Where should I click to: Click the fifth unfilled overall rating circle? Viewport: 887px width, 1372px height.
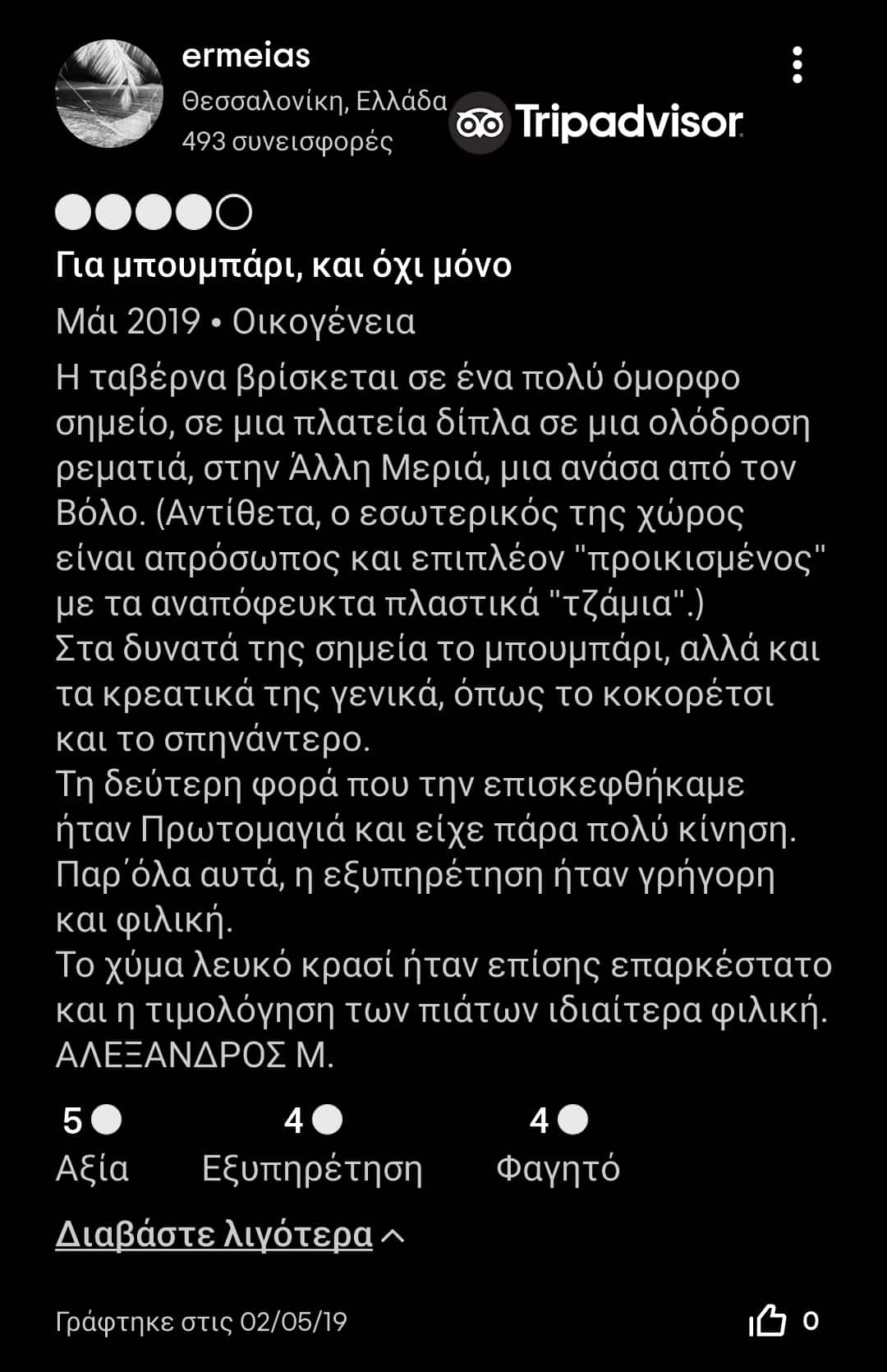235,212
